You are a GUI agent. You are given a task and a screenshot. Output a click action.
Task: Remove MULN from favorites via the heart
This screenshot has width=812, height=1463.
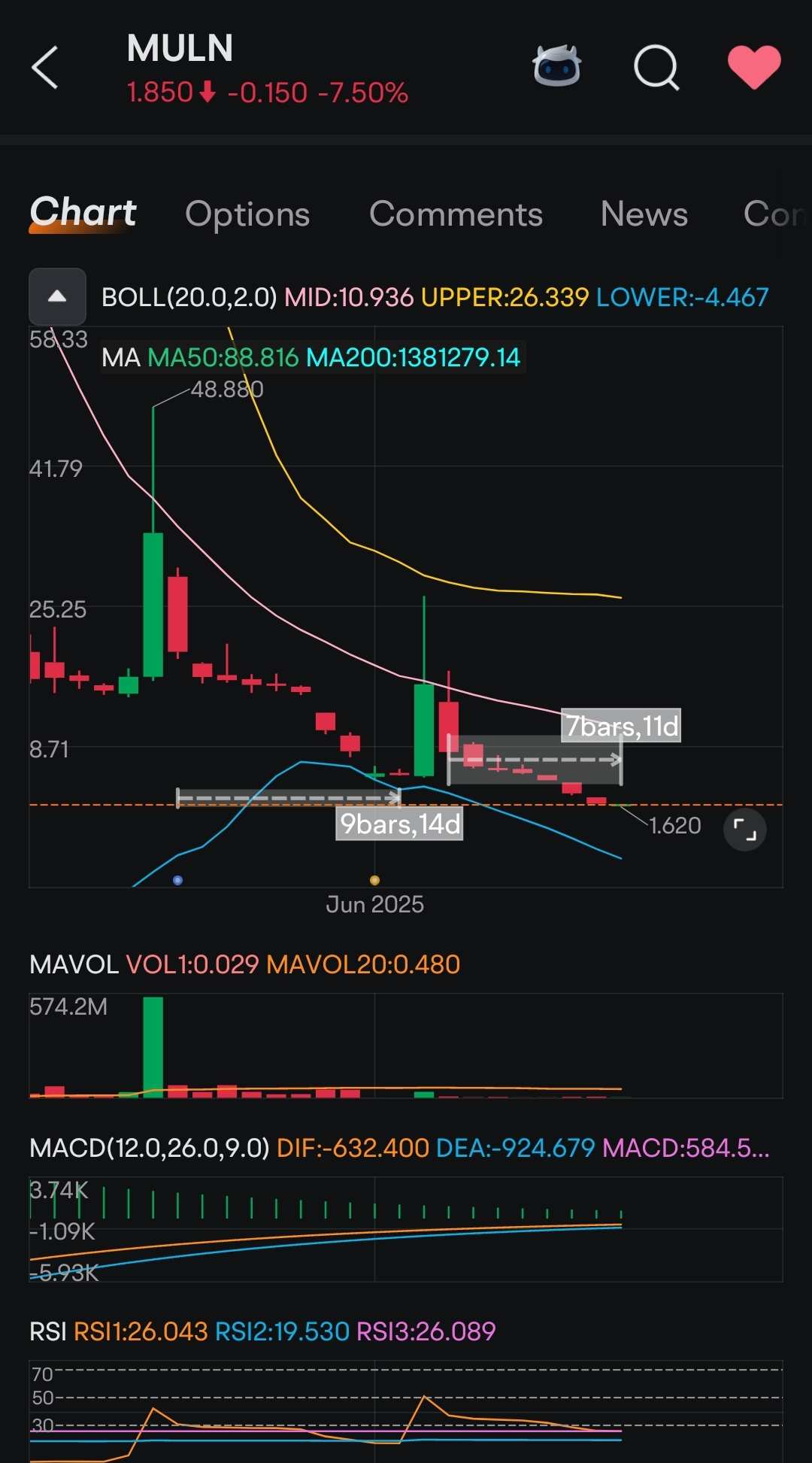click(x=754, y=67)
